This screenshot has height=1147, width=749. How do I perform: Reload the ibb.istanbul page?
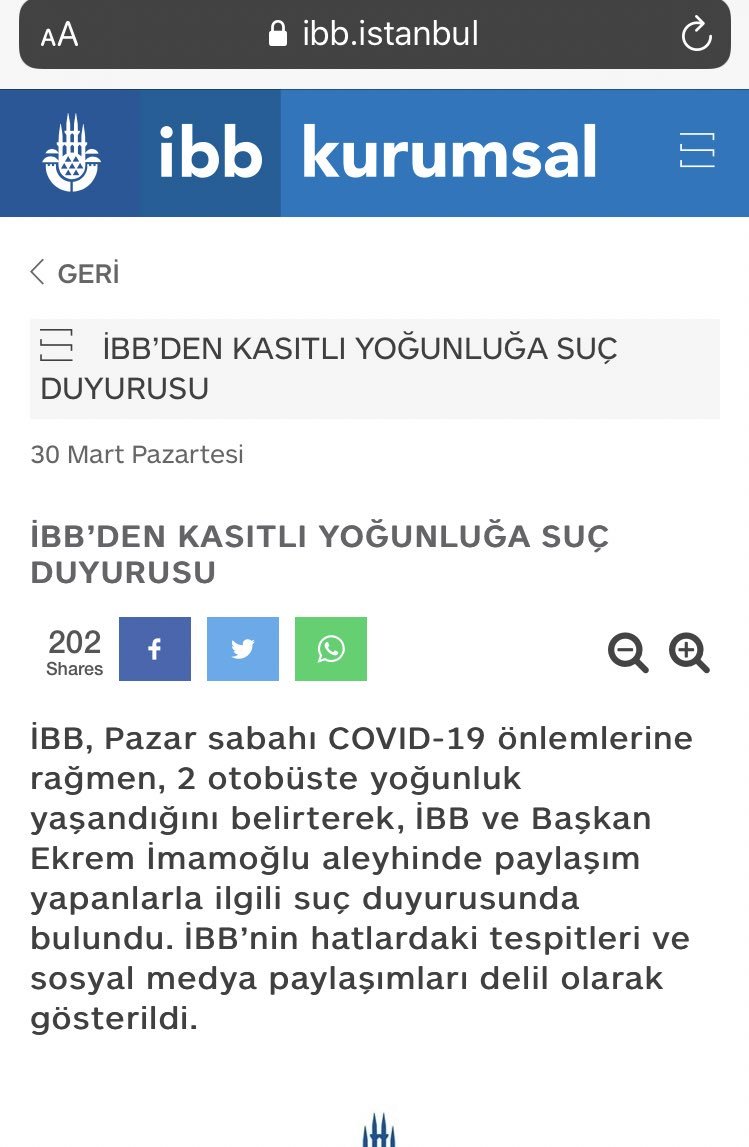click(695, 35)
